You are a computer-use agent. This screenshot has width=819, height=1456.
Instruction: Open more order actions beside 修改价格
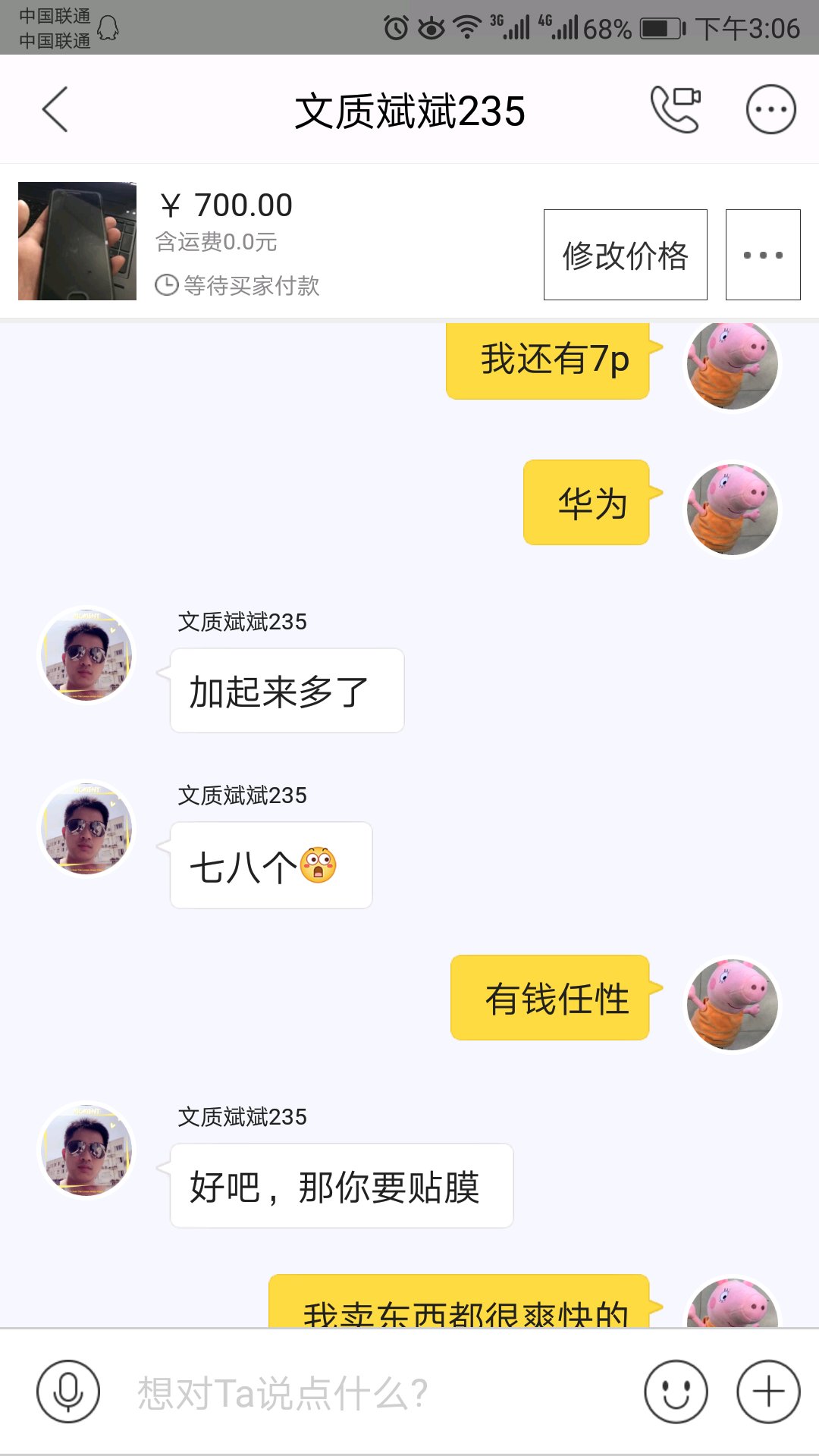click(x=762, y=255)
